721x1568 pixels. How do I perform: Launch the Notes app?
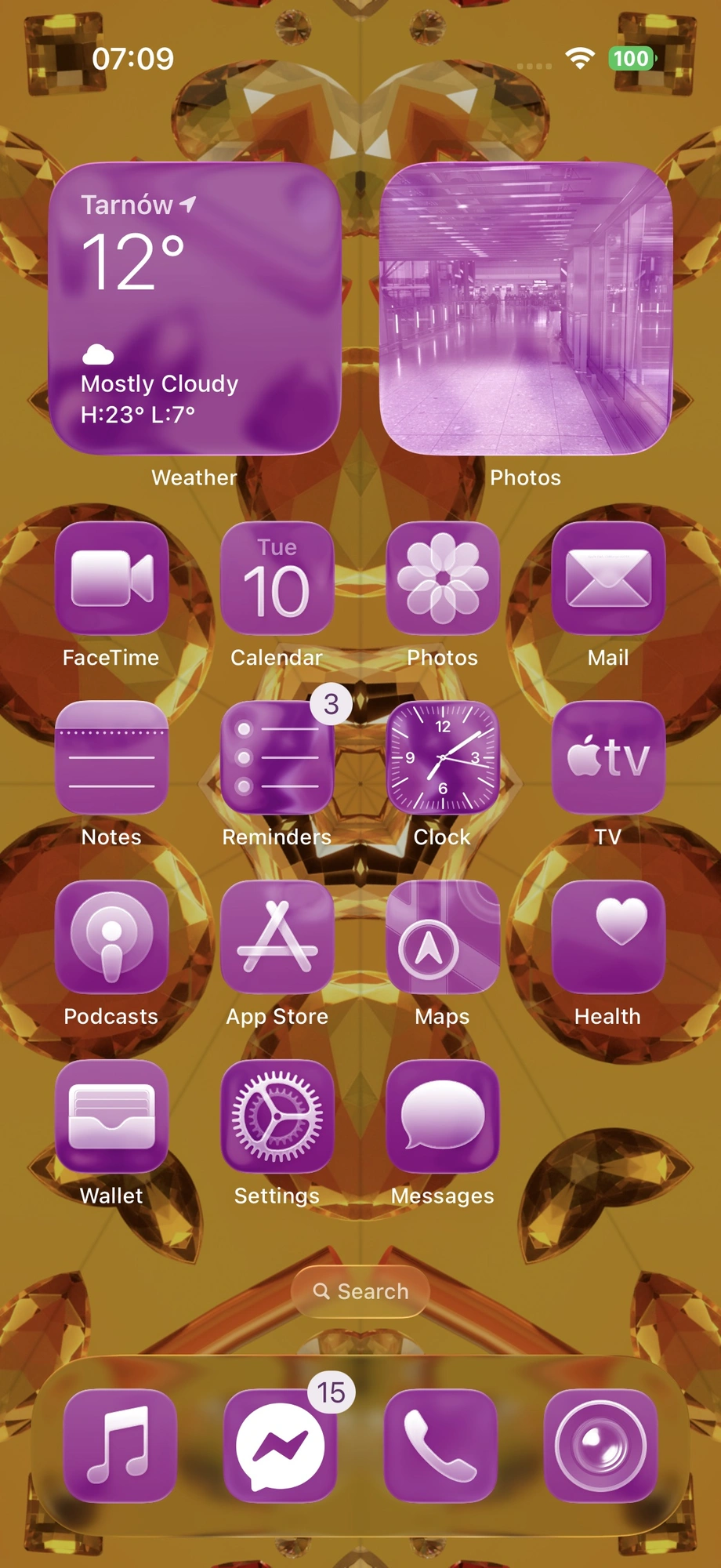pyautogui.click(x=111, y=757)
